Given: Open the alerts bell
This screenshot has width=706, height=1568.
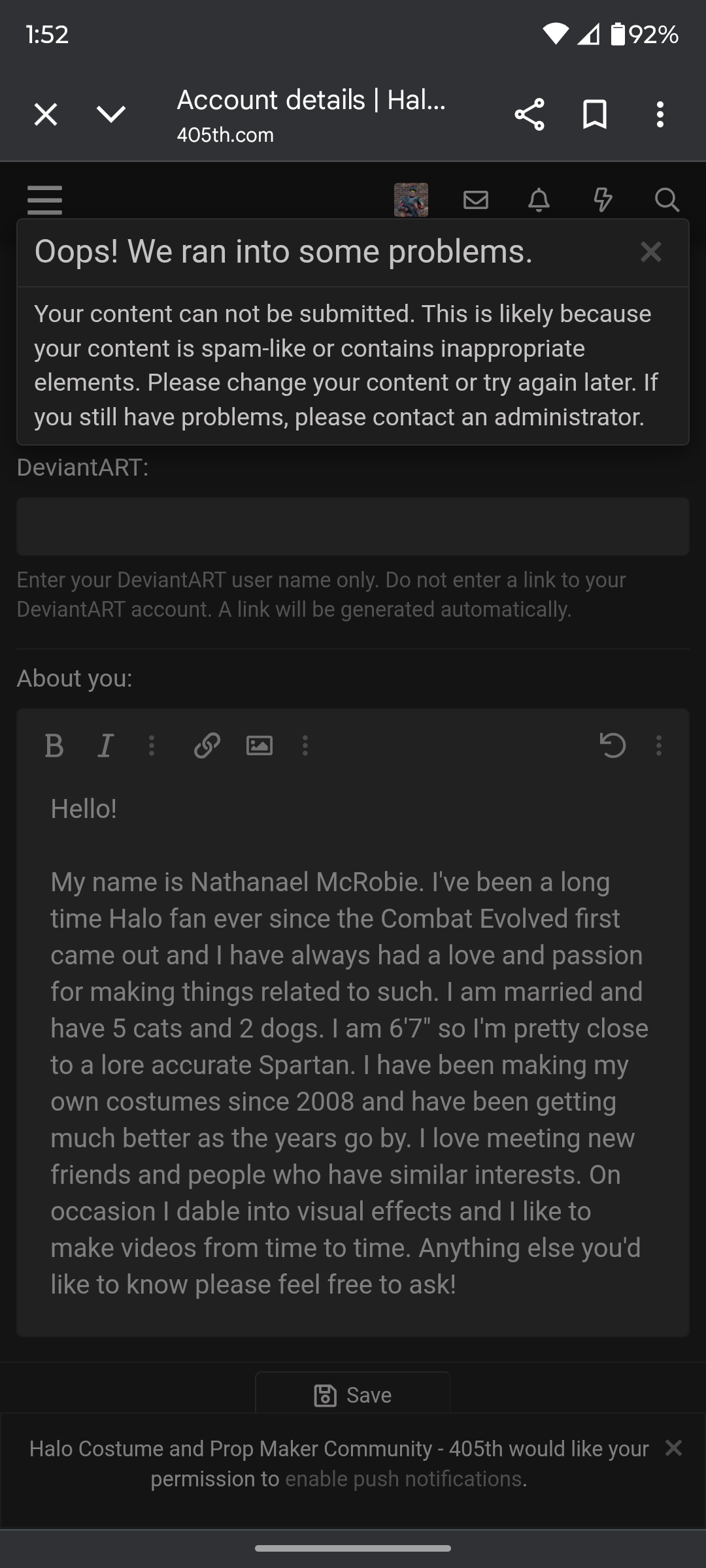Looking at the screenshot, I should [539, 199].
